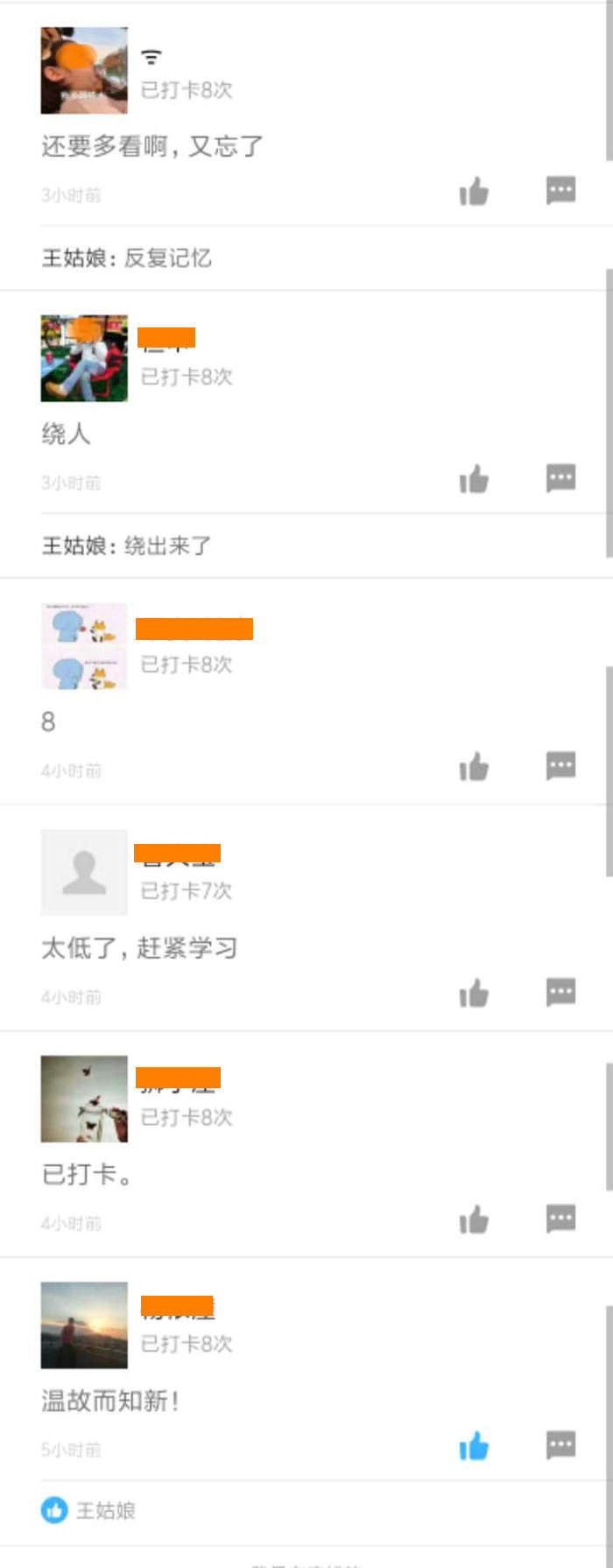View profile picture beside the "8" comment
The image size is (613, 1568).
[x=84, y=646]
